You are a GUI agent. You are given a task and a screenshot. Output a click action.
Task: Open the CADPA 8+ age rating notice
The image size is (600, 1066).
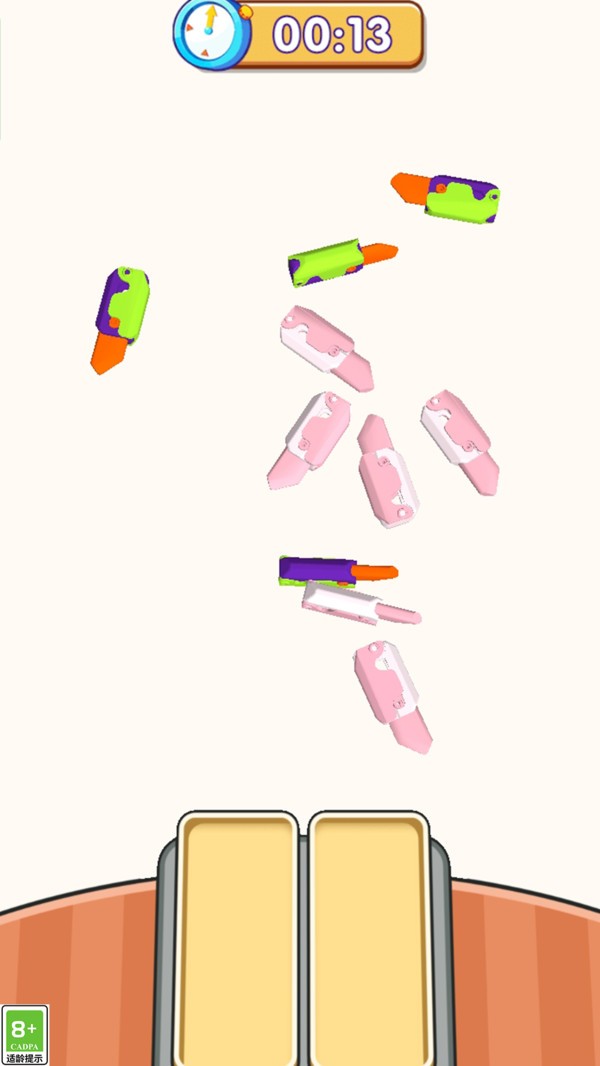click(x=25, y=1034)
